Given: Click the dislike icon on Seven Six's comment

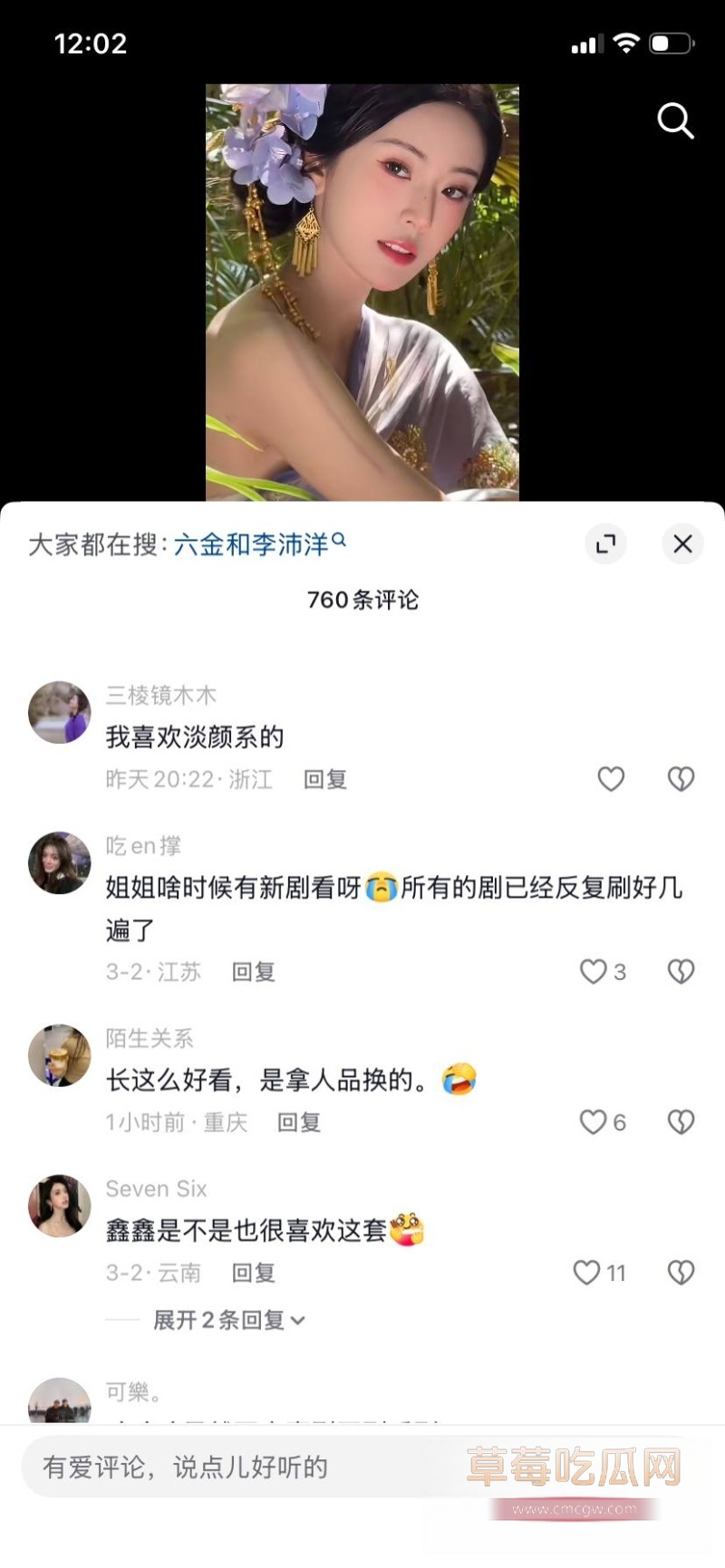Looking at the screenshot, I should (681, 1272).
